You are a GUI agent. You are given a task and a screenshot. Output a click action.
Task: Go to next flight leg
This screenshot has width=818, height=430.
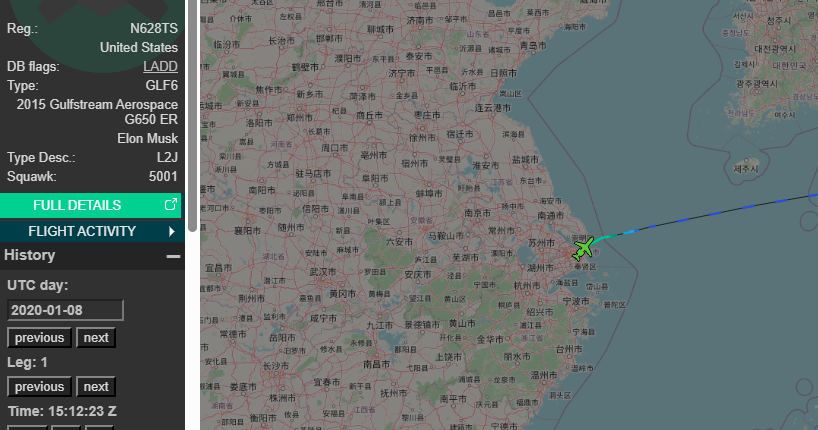[x=96, y=387]
